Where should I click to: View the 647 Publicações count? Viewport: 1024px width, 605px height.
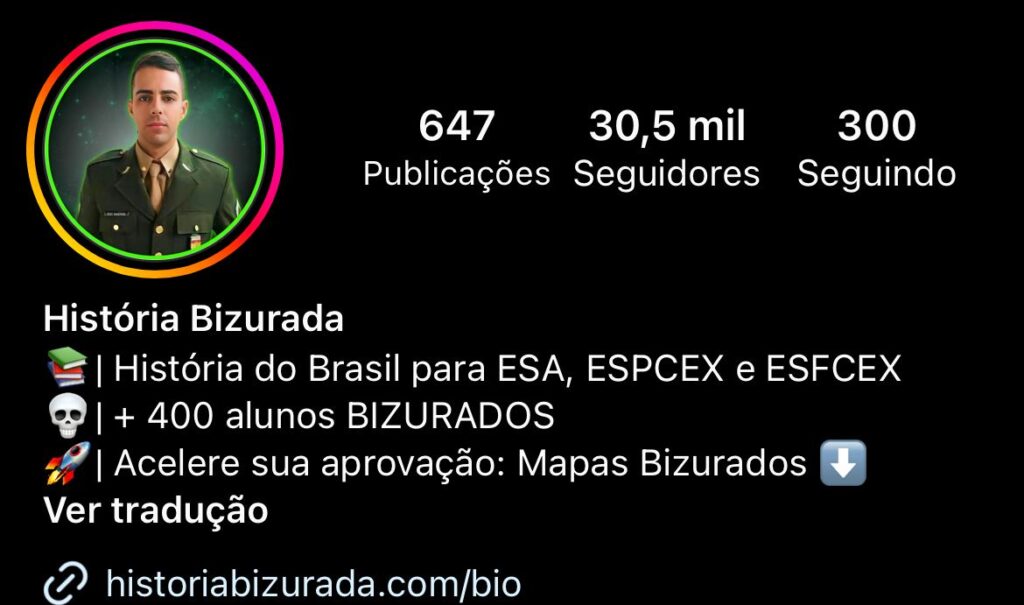(456, 149)
